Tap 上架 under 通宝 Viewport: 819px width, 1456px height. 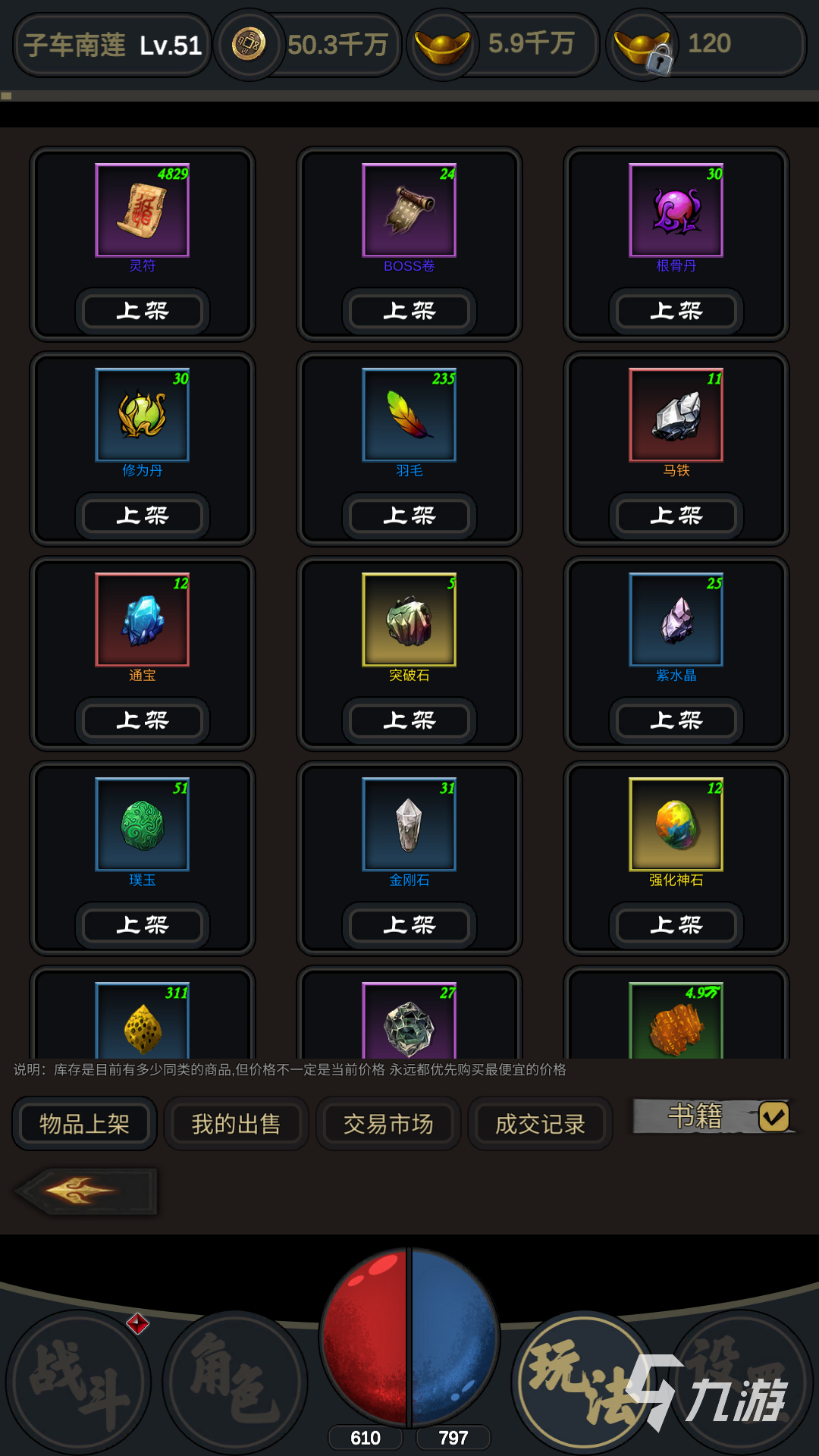143,720
